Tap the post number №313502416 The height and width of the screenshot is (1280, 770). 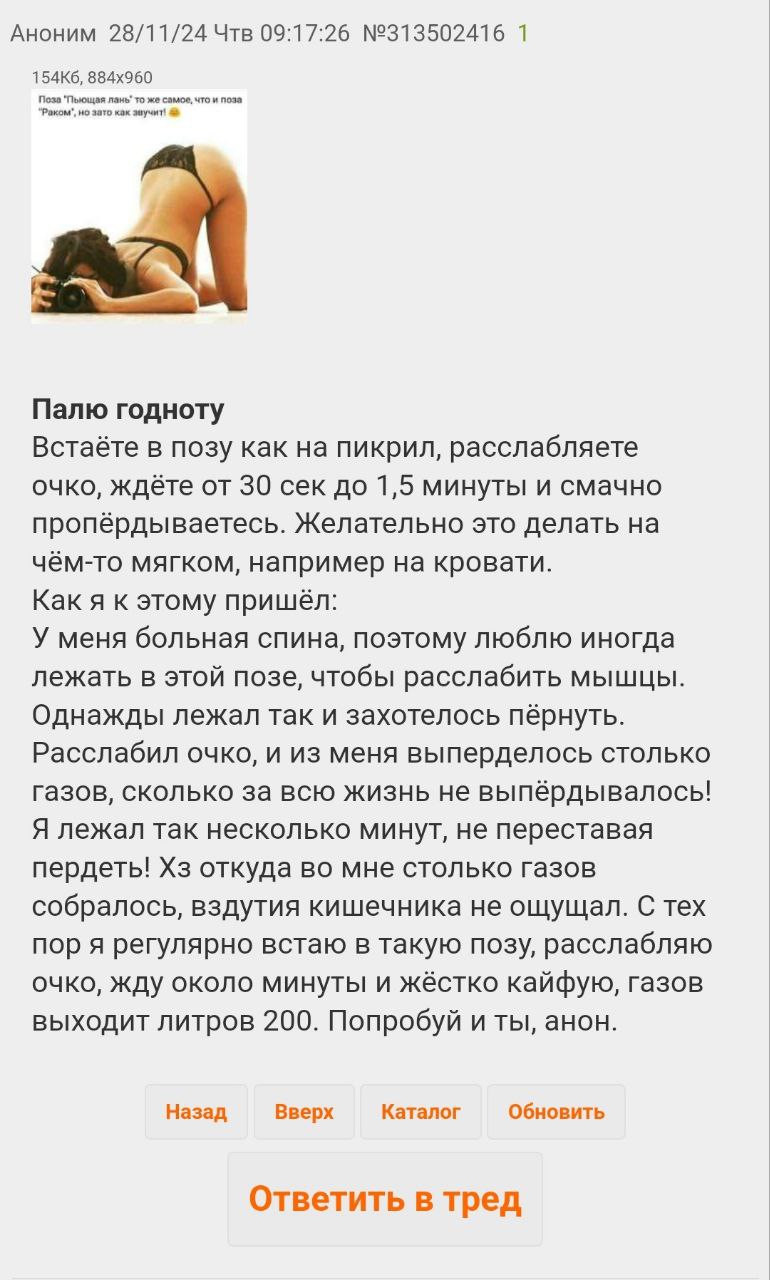pyautogui.click(x=433, y=33)
